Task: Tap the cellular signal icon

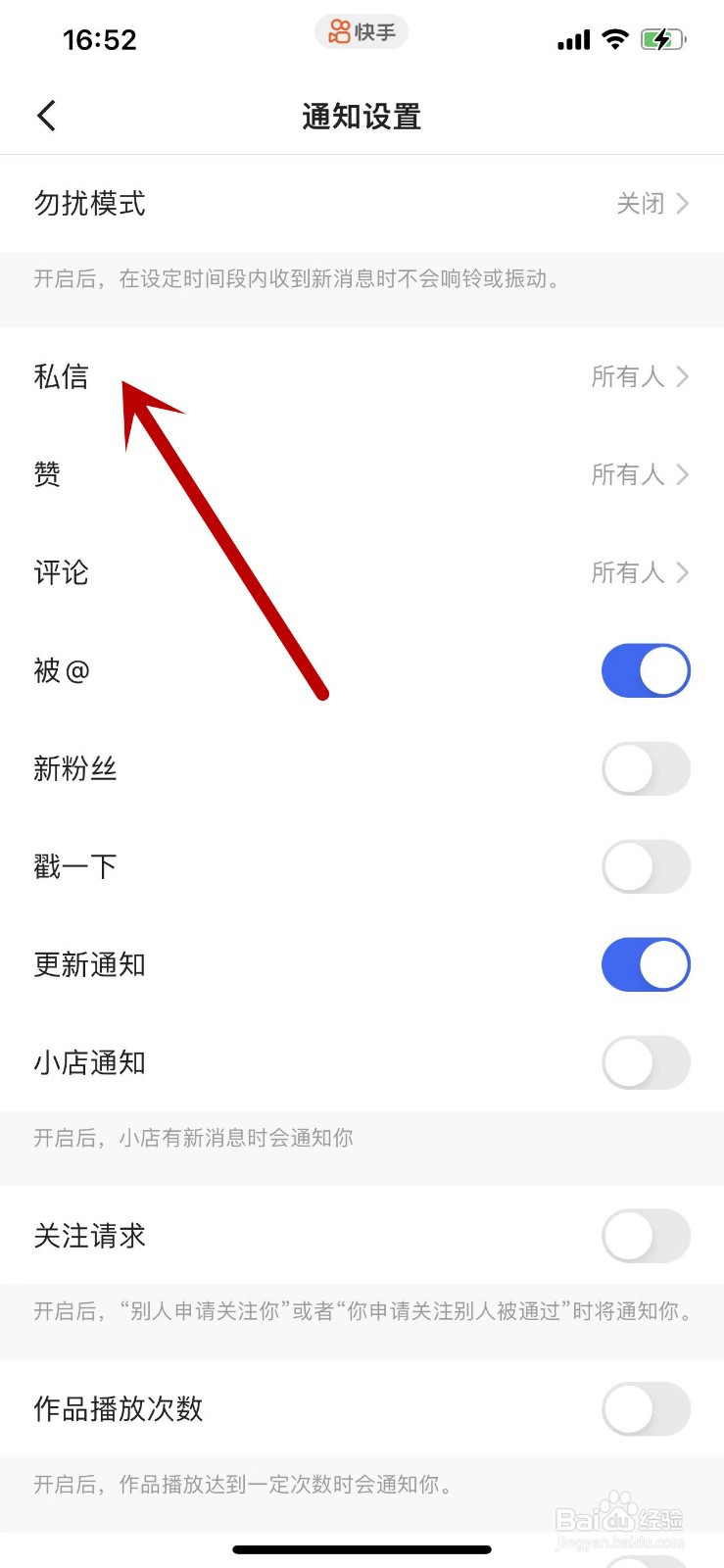Action: click(573, 39)
